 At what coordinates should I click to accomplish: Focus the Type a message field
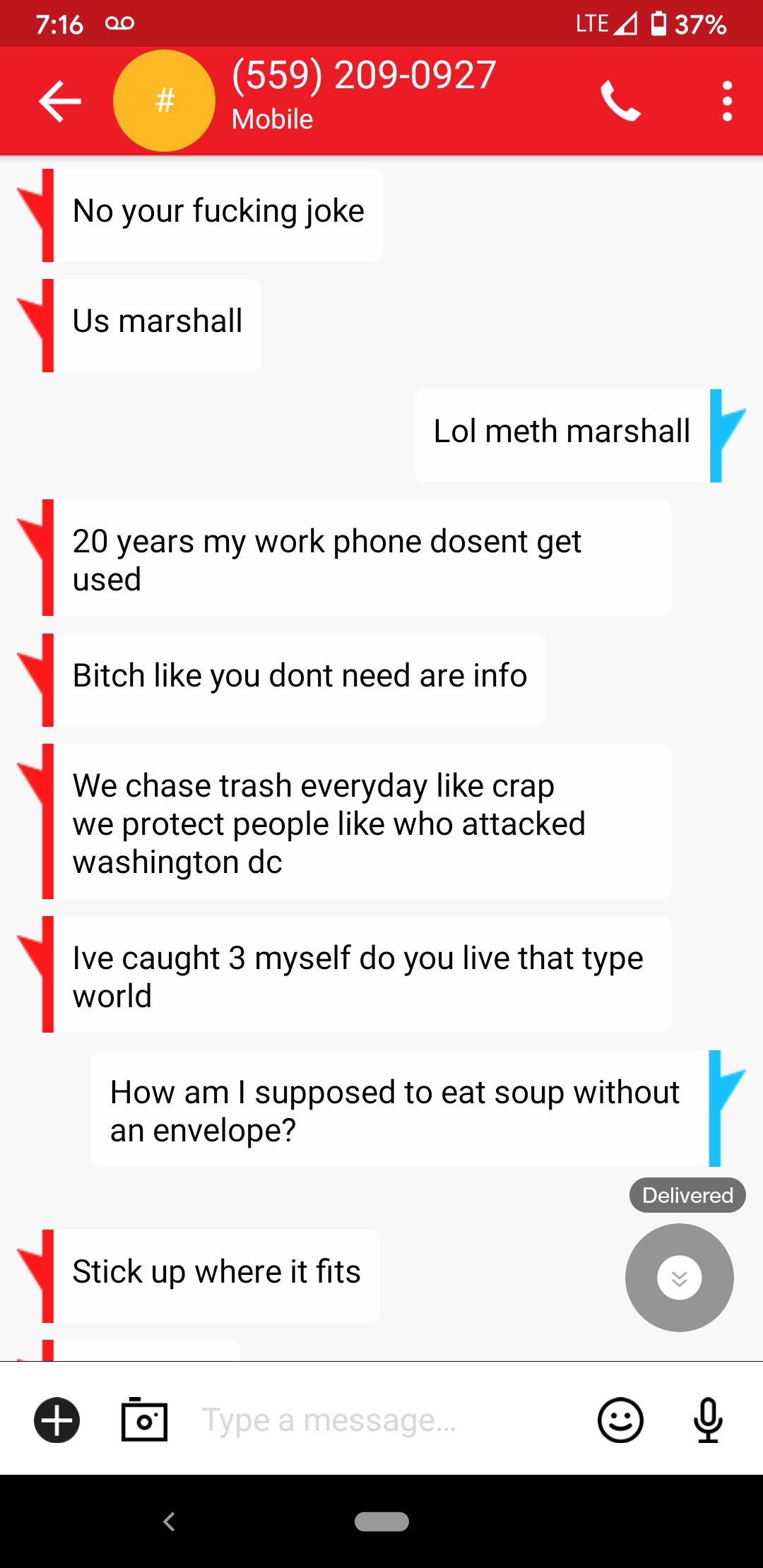click(x=381, y=1420)
